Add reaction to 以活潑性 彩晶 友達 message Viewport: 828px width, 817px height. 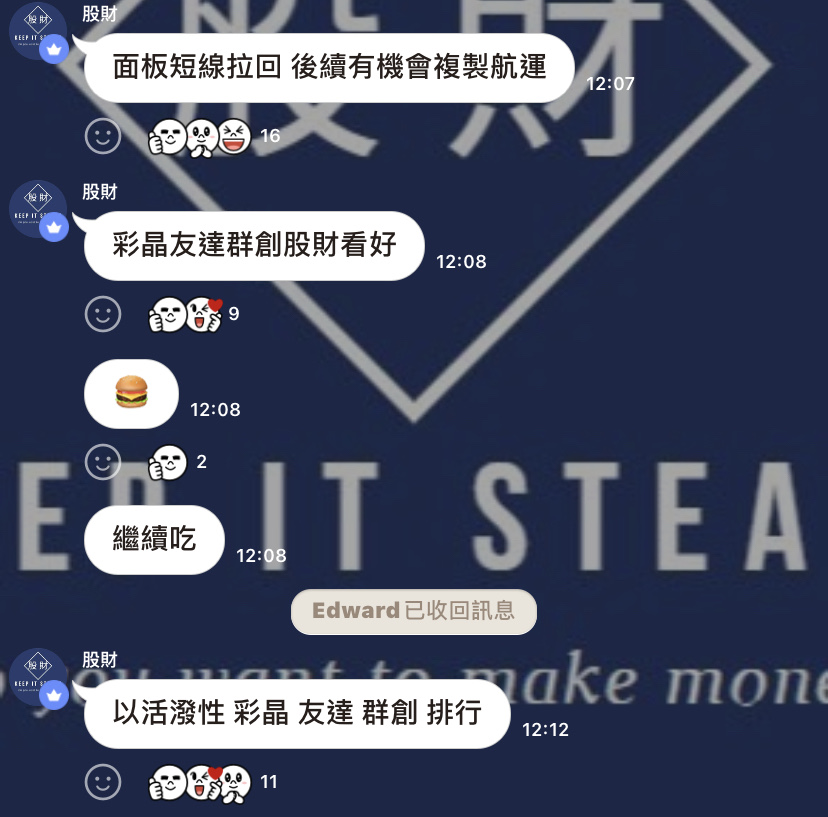tap(102, 781)
